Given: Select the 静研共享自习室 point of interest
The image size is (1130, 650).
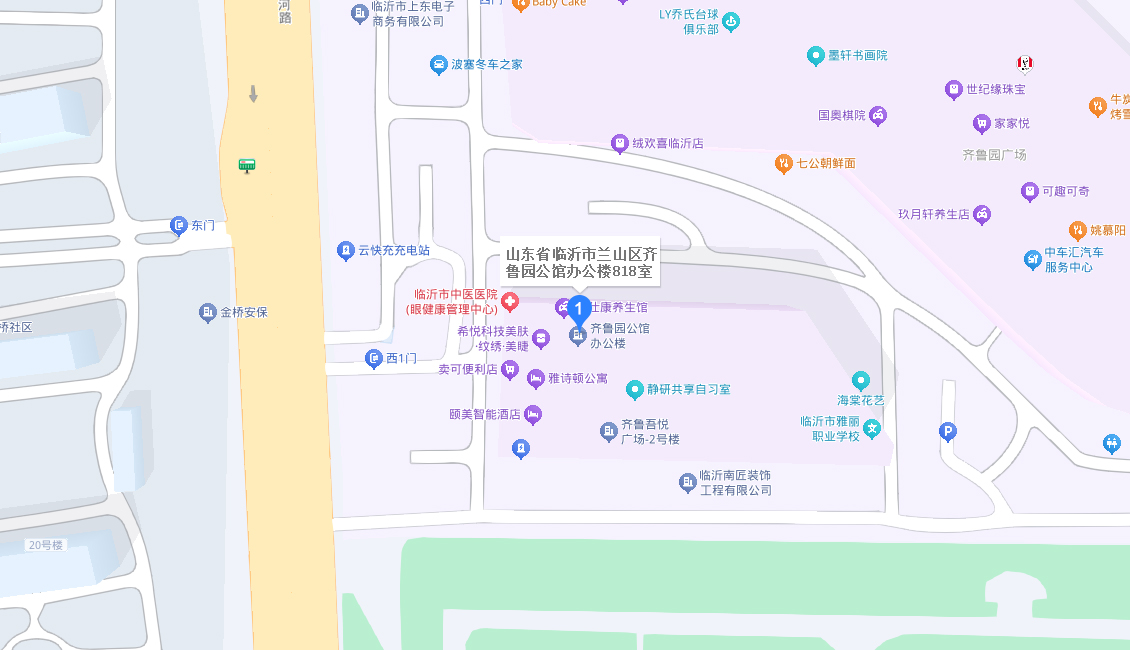Looking at the screenshot, I should pyautogui.click(x=634, y=389).
